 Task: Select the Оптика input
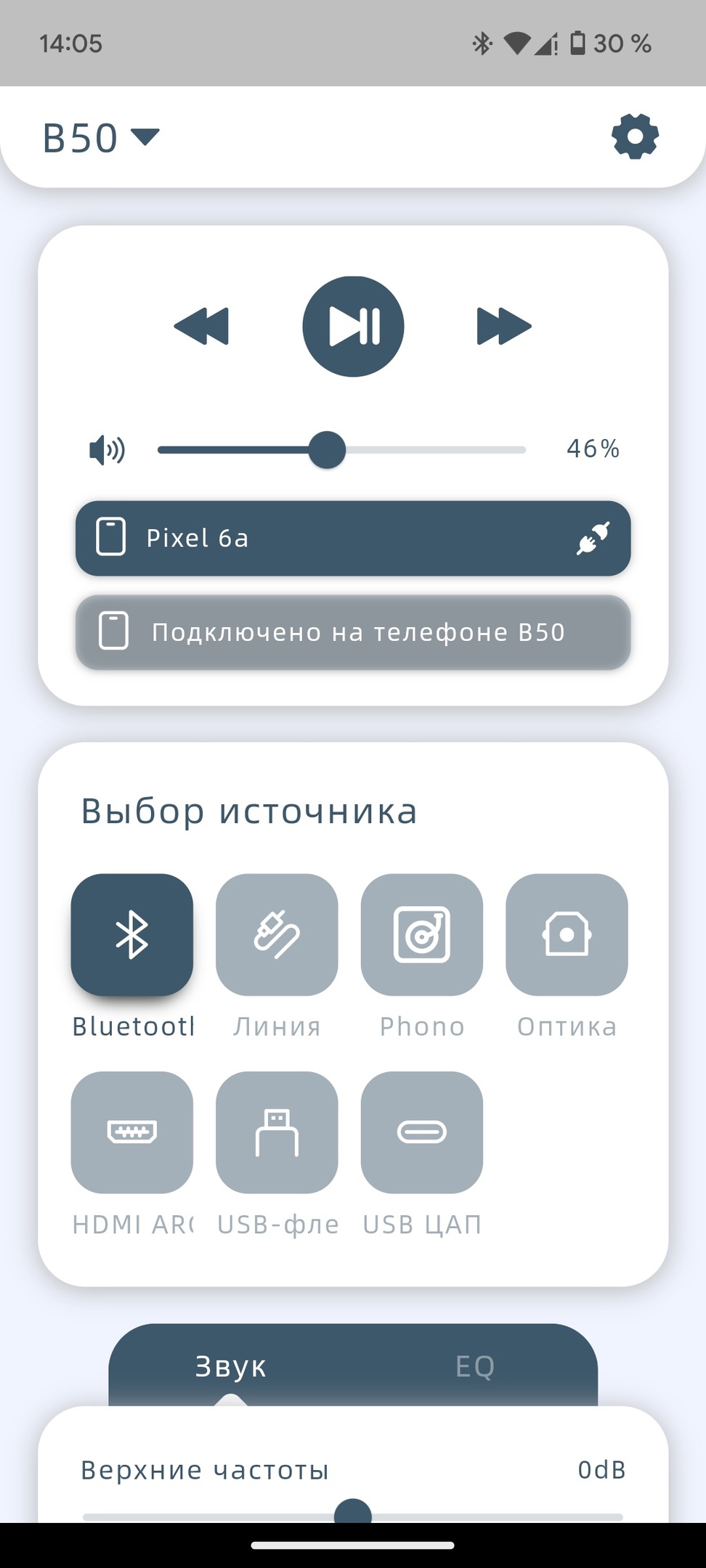point(567,935)
